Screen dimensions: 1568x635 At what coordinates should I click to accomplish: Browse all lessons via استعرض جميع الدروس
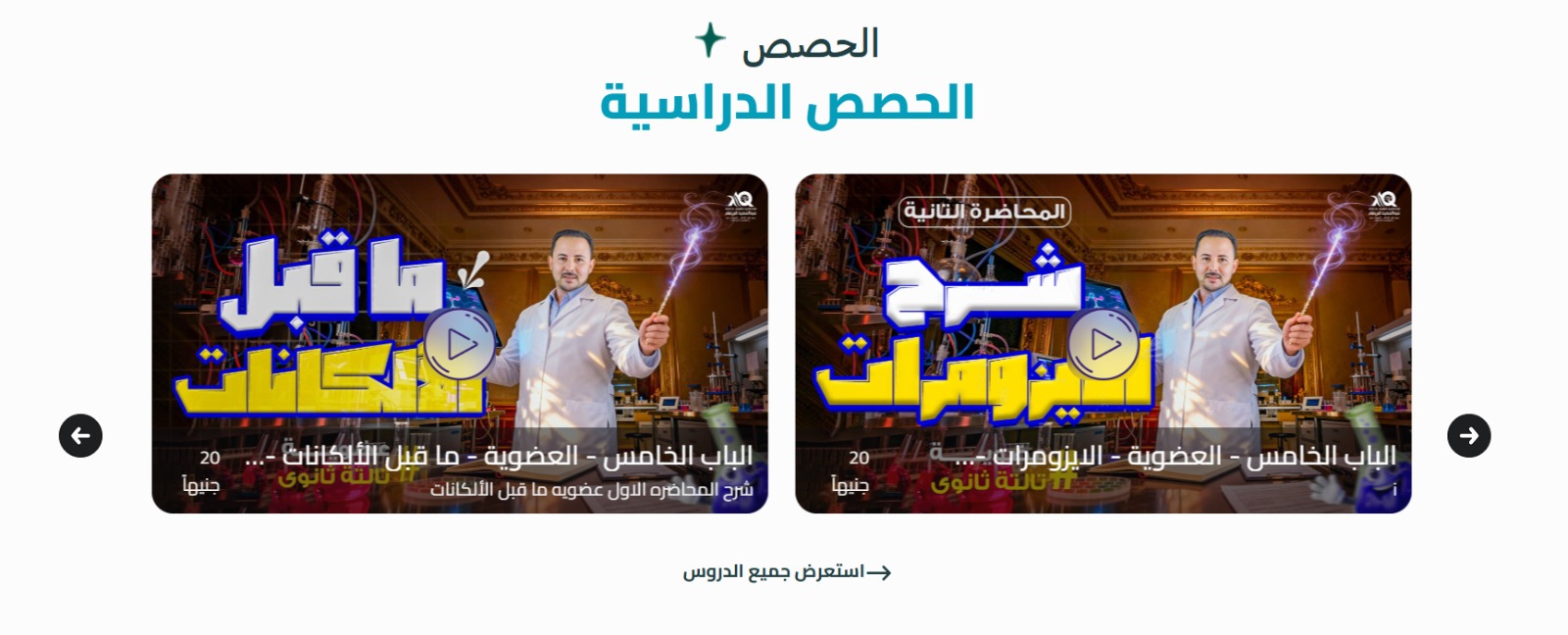coord(786,572)
